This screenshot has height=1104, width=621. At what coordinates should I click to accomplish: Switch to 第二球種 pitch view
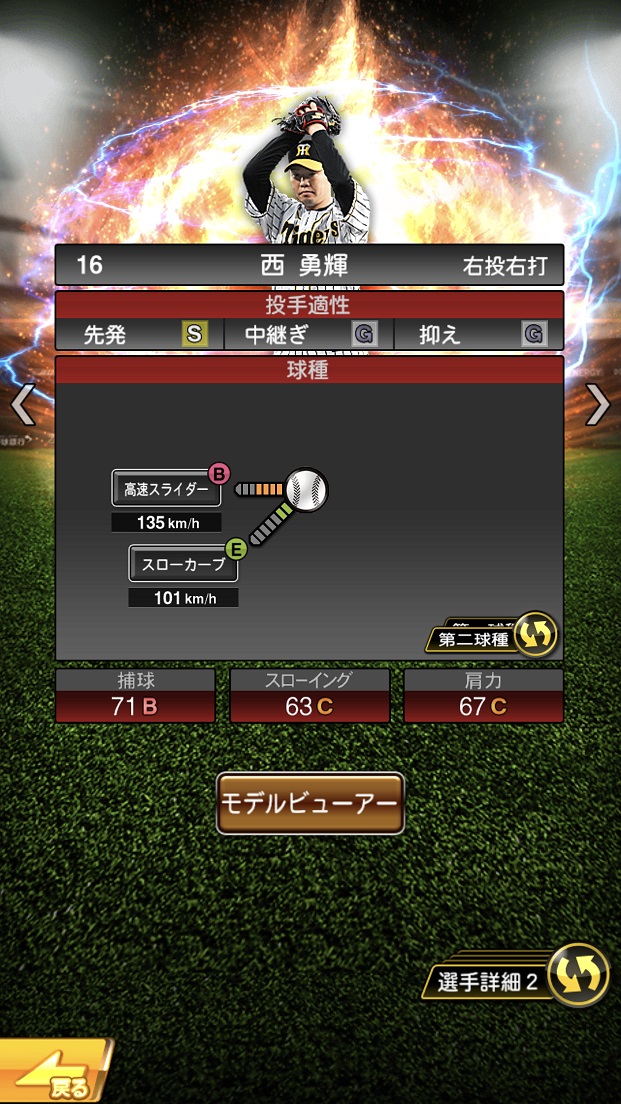coord(492,637)
